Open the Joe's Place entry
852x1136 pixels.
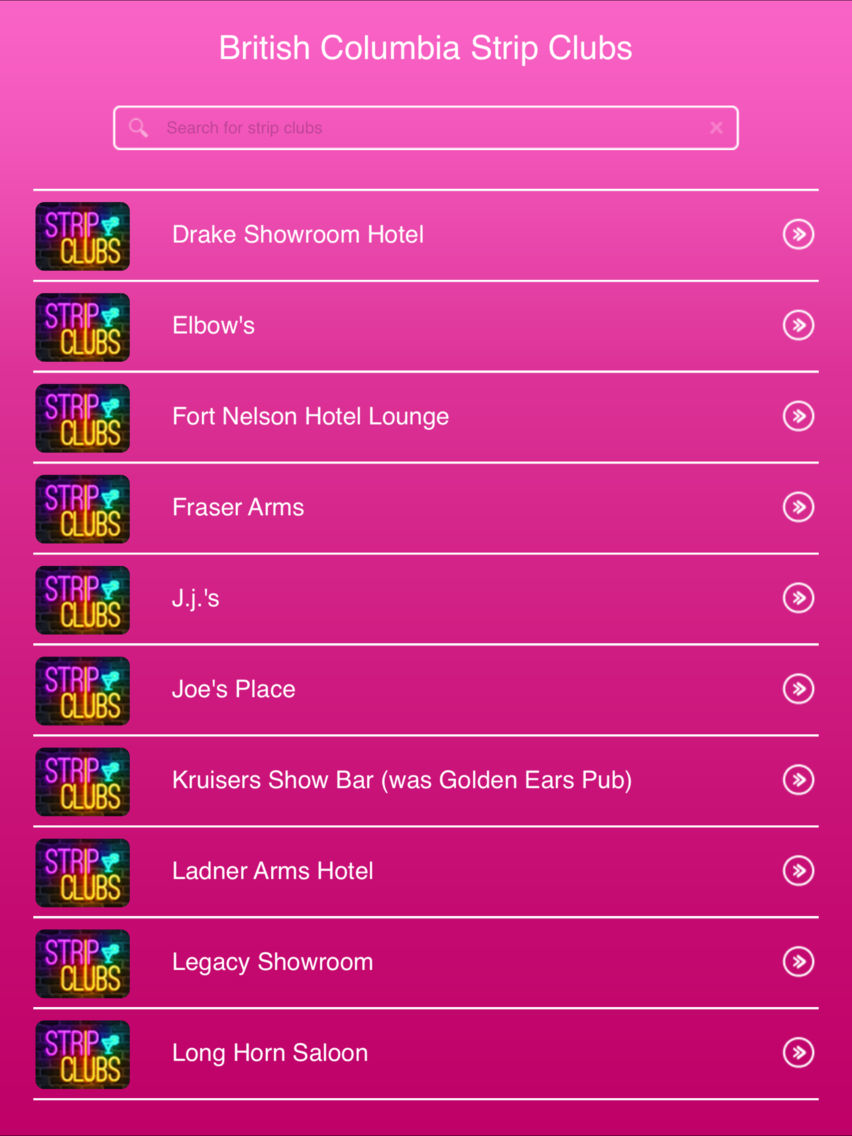(x=233, y=689)
